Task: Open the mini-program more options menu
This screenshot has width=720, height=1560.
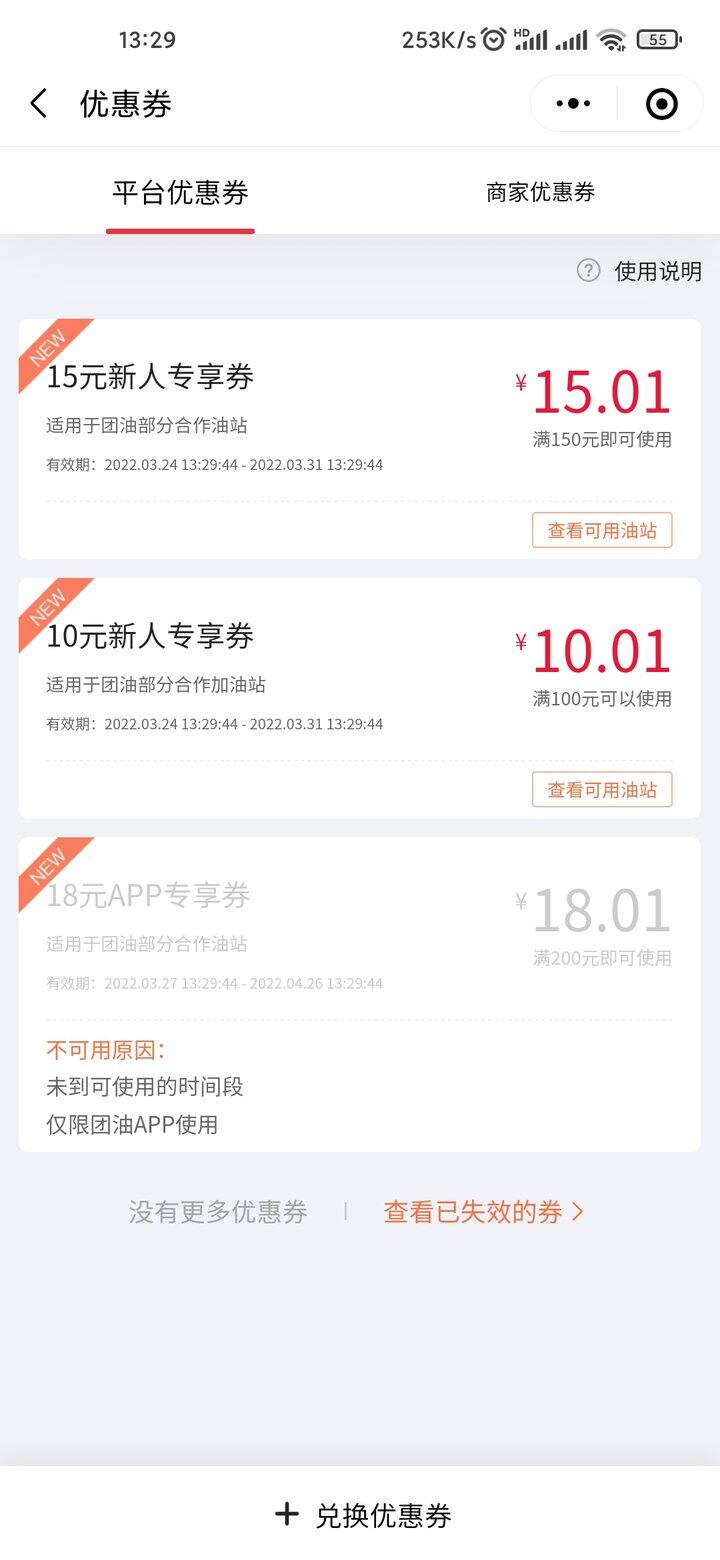Action: coord(573,103)
